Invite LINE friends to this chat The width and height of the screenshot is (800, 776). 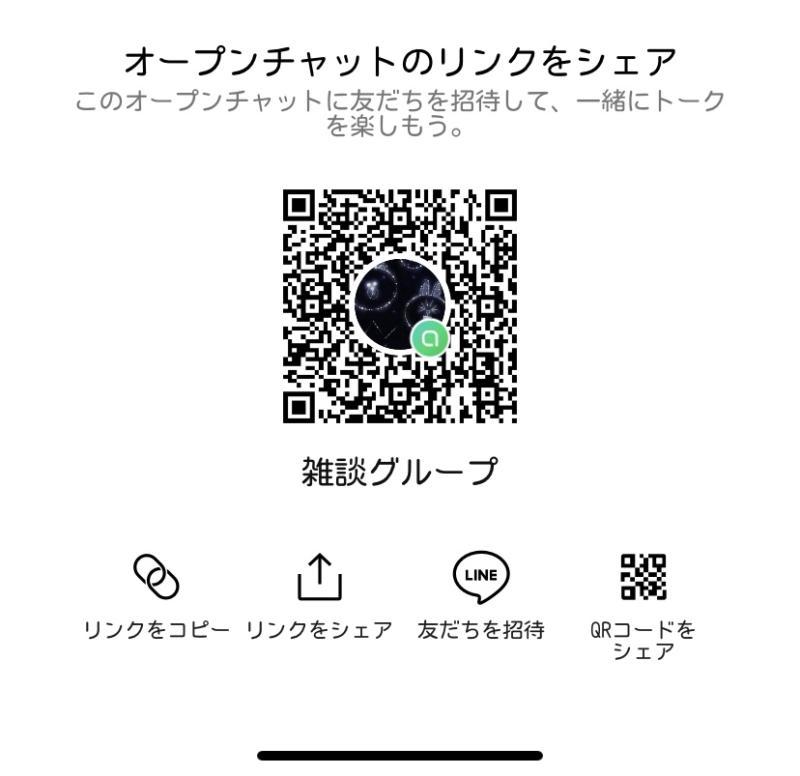coord(481,578)
